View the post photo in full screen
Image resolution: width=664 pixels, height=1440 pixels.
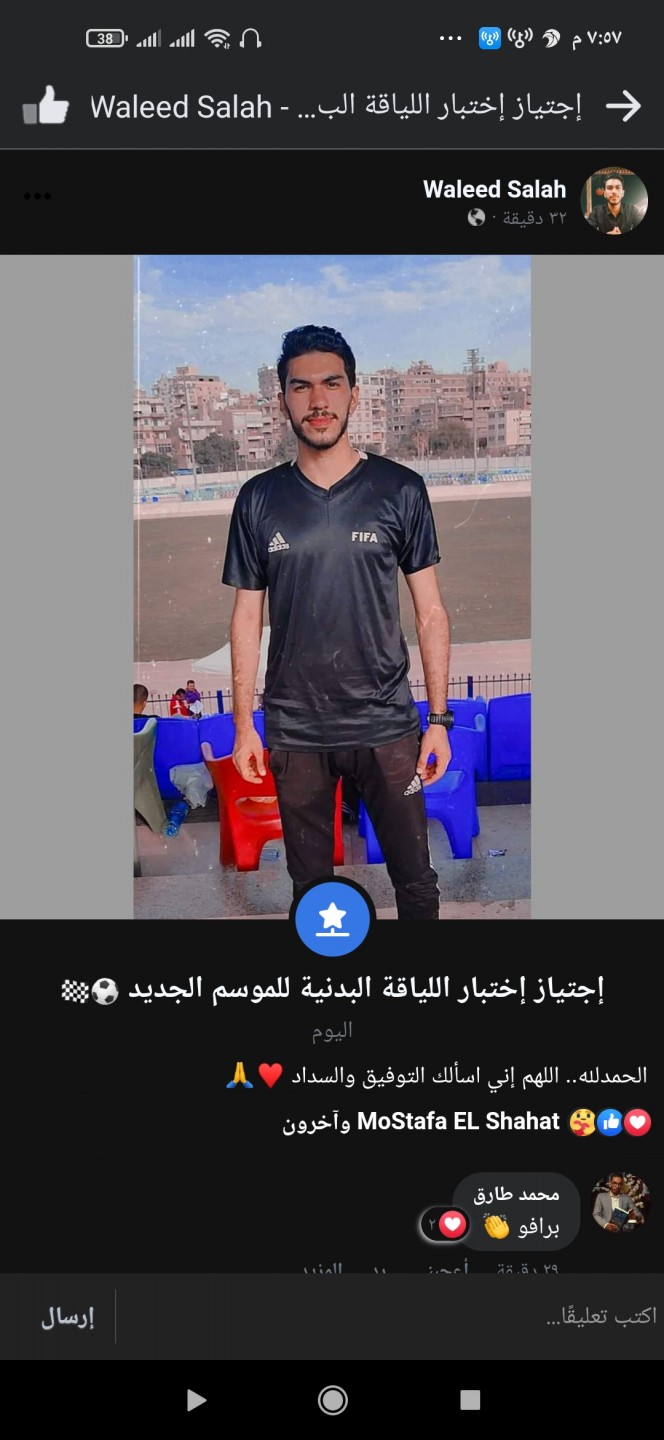(332, 585)
